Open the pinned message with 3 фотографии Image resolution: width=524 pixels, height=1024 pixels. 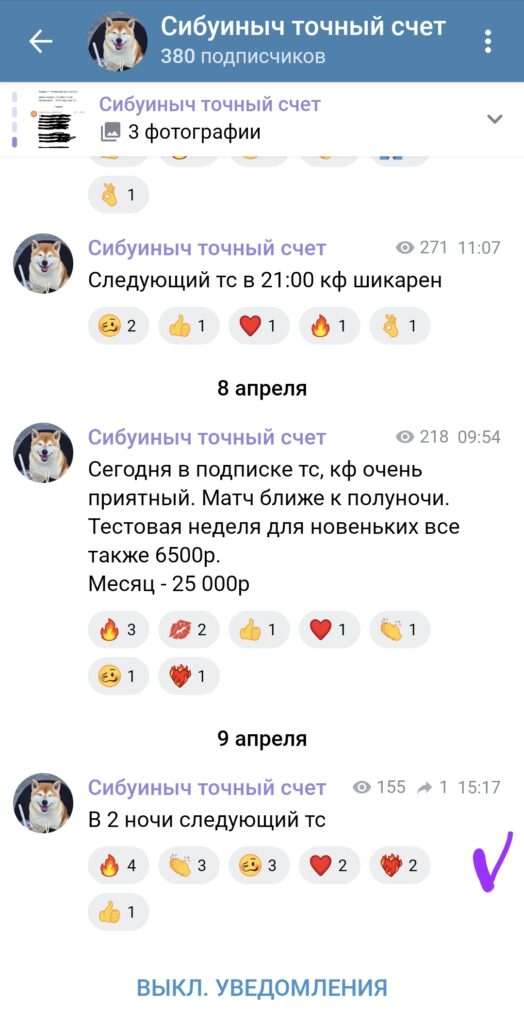248,120
